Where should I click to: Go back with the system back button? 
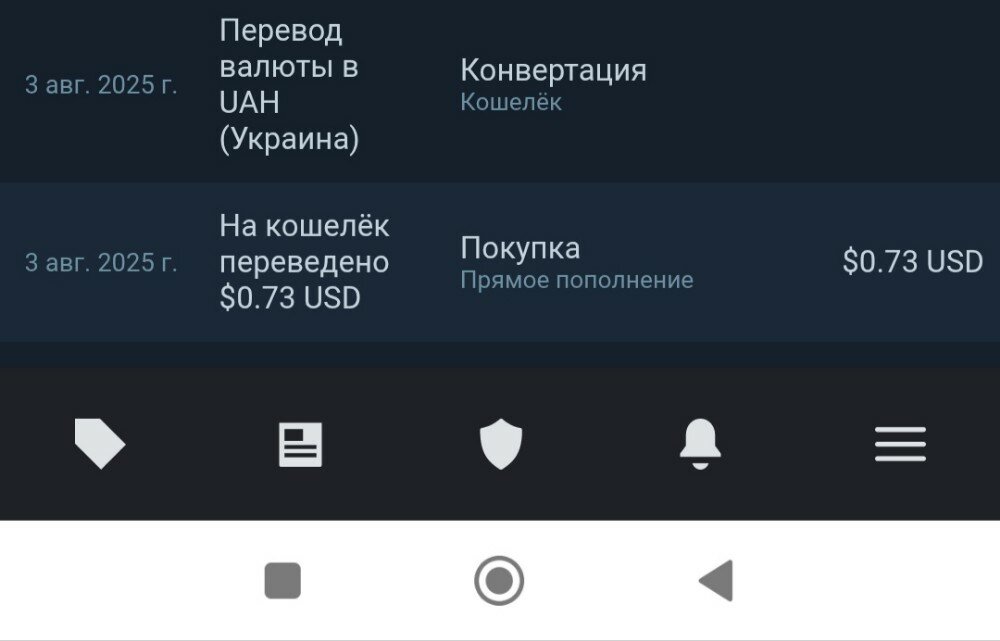[716, 580]
